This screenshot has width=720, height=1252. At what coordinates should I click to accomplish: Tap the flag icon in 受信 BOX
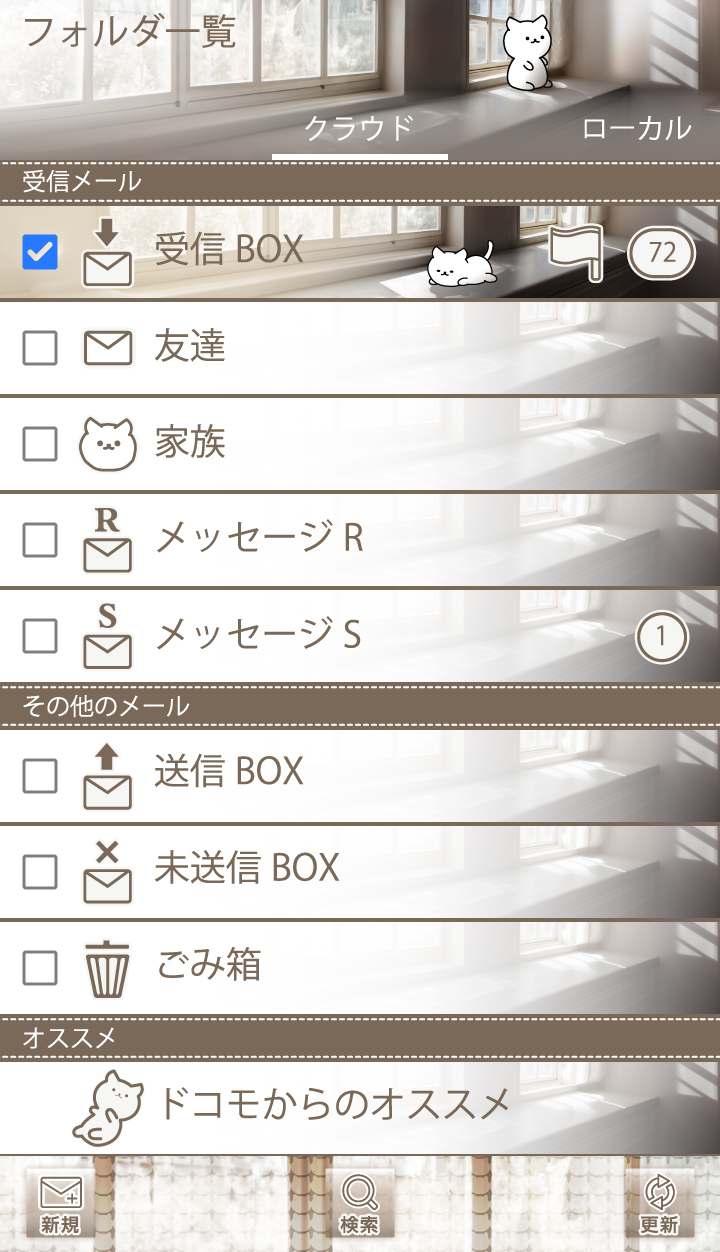click(576, 251)
